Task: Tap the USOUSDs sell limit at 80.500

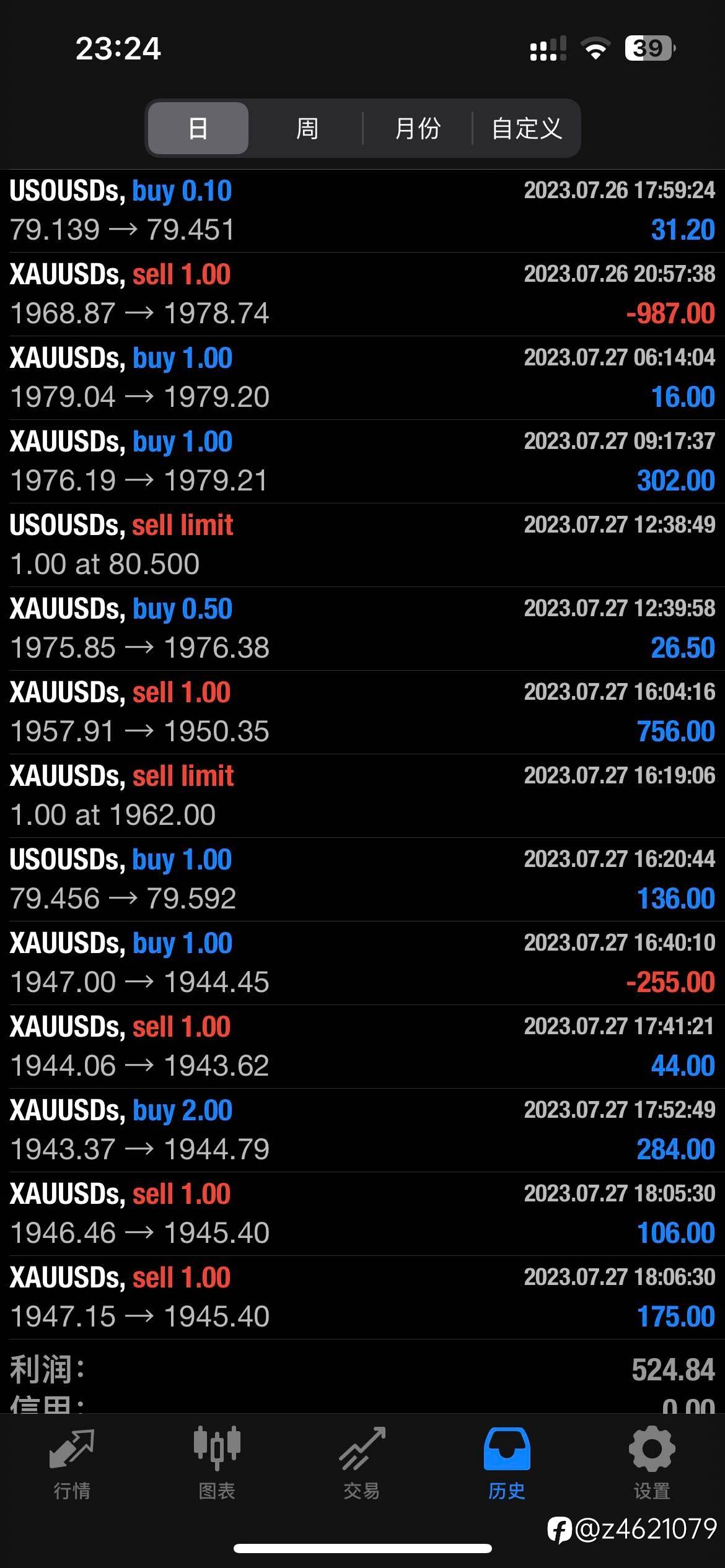Action: (x=362, y=545)
